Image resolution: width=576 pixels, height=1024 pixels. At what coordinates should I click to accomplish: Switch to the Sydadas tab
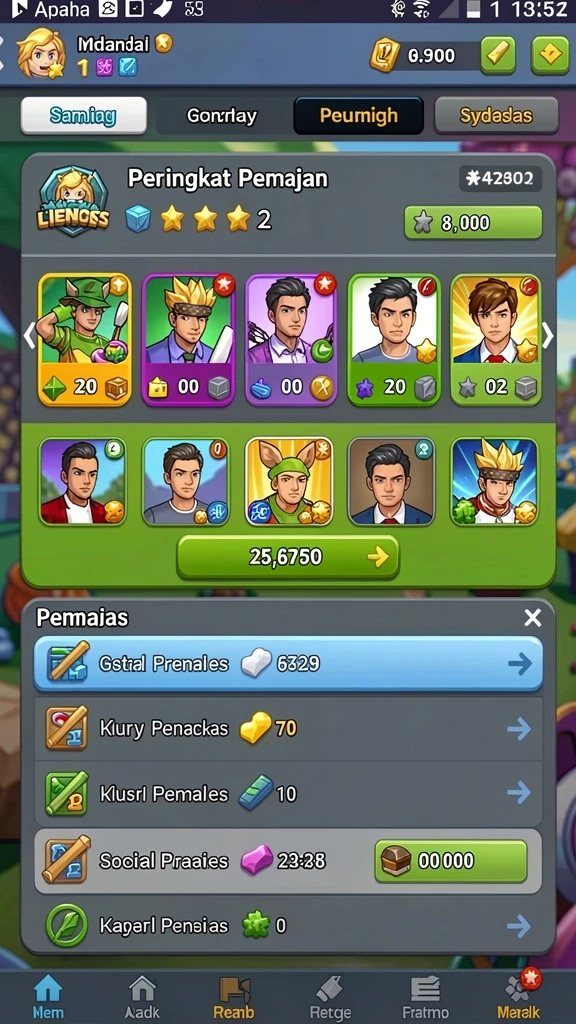point(496,116)
